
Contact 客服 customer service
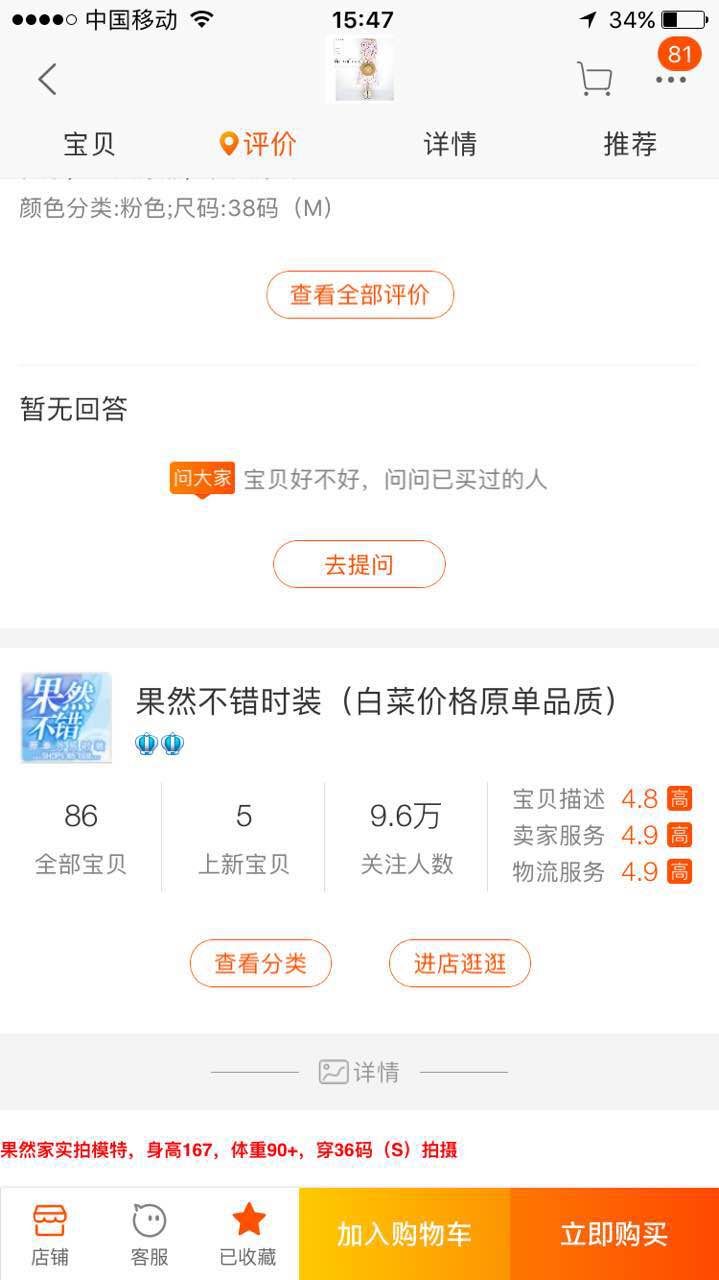pyautogui.click(x=149, y=1233)
